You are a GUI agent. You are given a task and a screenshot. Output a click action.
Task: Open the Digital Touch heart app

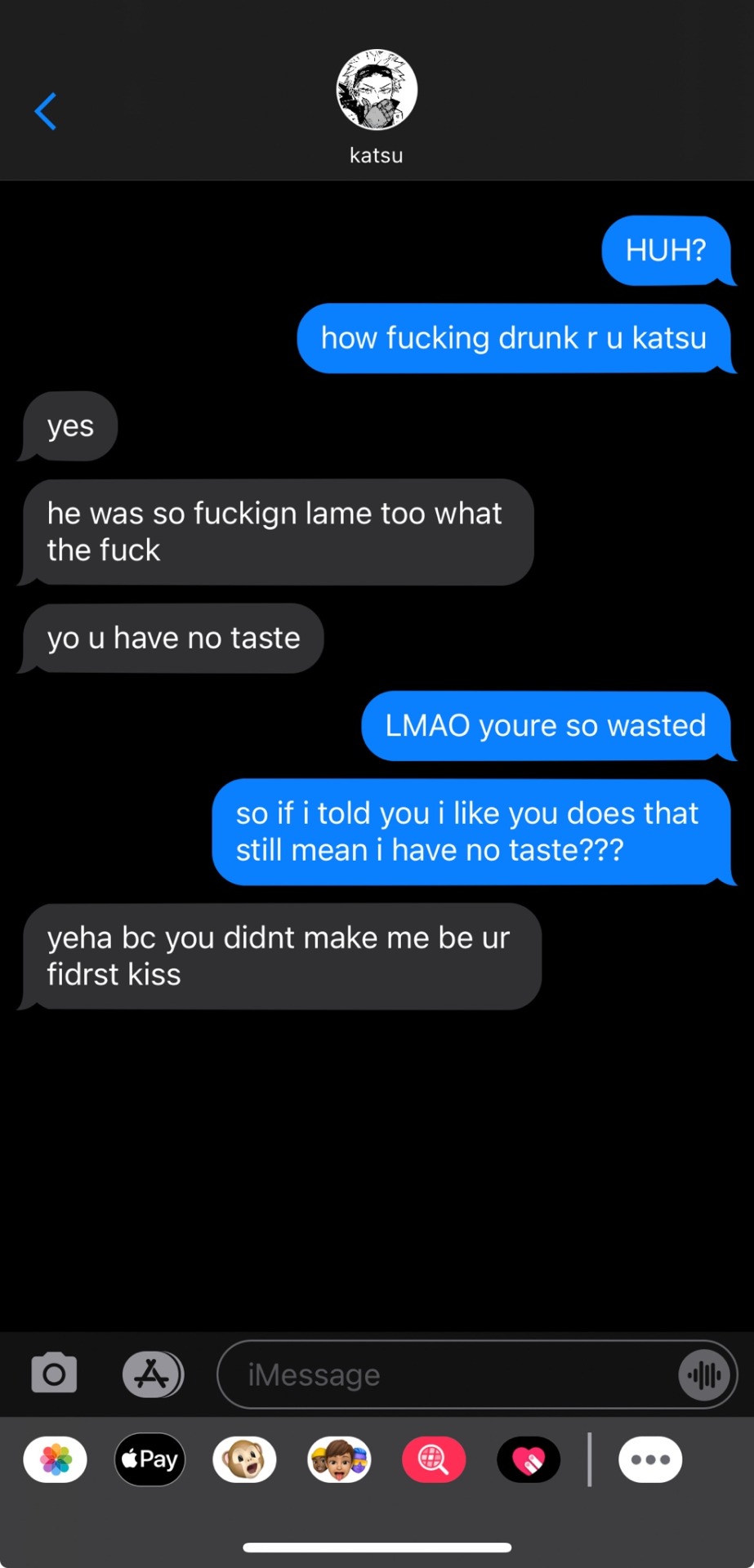coord(529,1459)
